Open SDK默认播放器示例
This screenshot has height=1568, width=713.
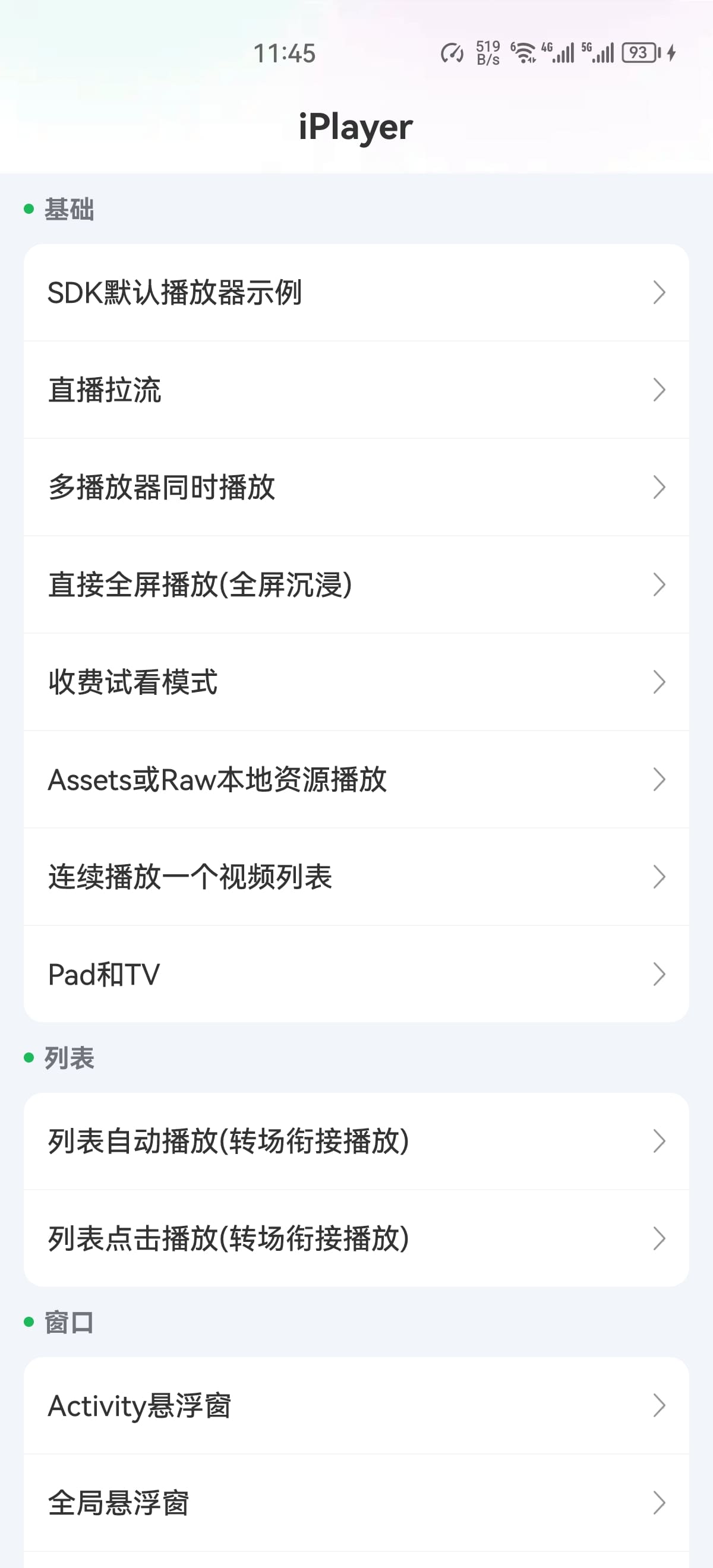click(356, 292)
